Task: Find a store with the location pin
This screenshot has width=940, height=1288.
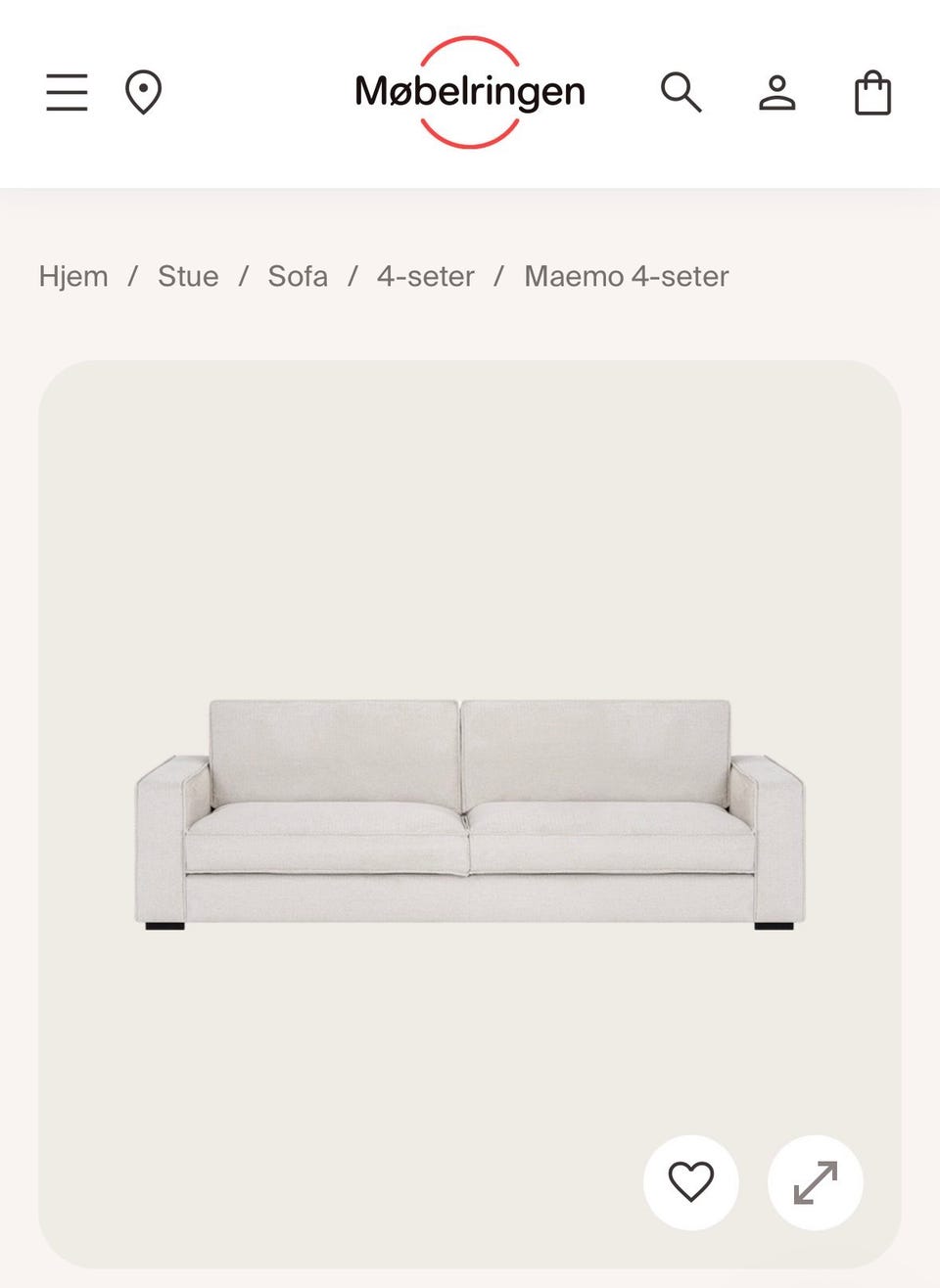Action: pos(143,93)
